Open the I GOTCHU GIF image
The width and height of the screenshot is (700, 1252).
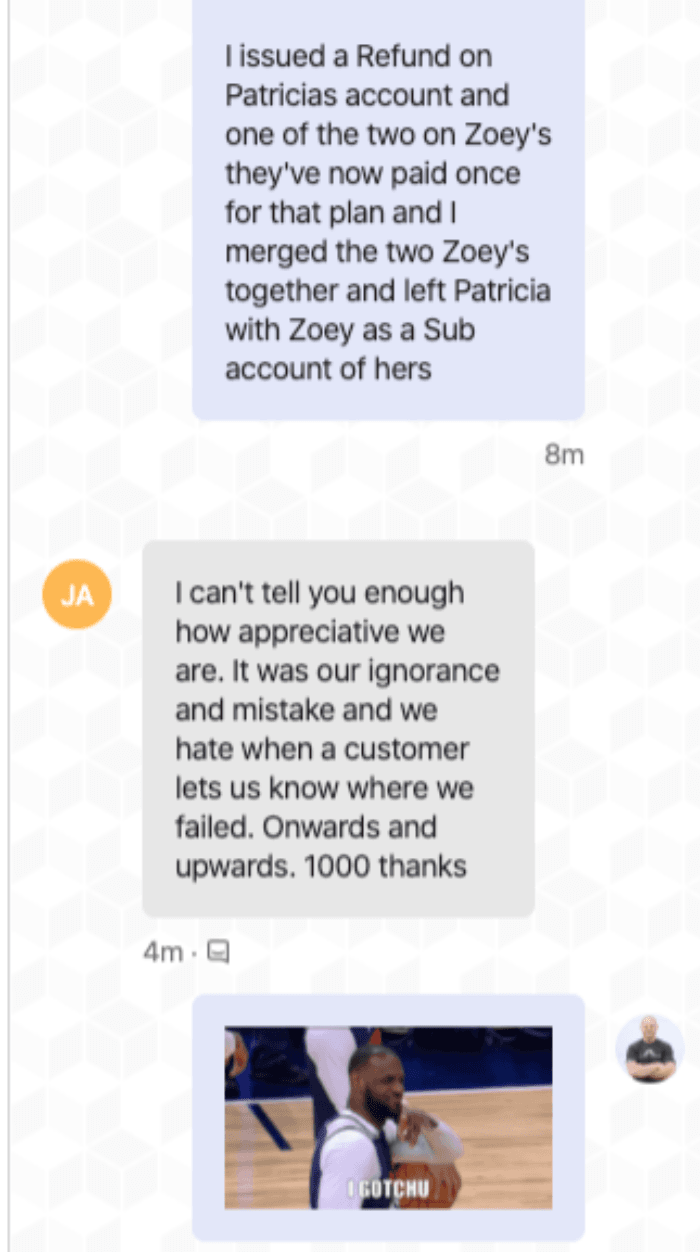(x=388, y=1117)
